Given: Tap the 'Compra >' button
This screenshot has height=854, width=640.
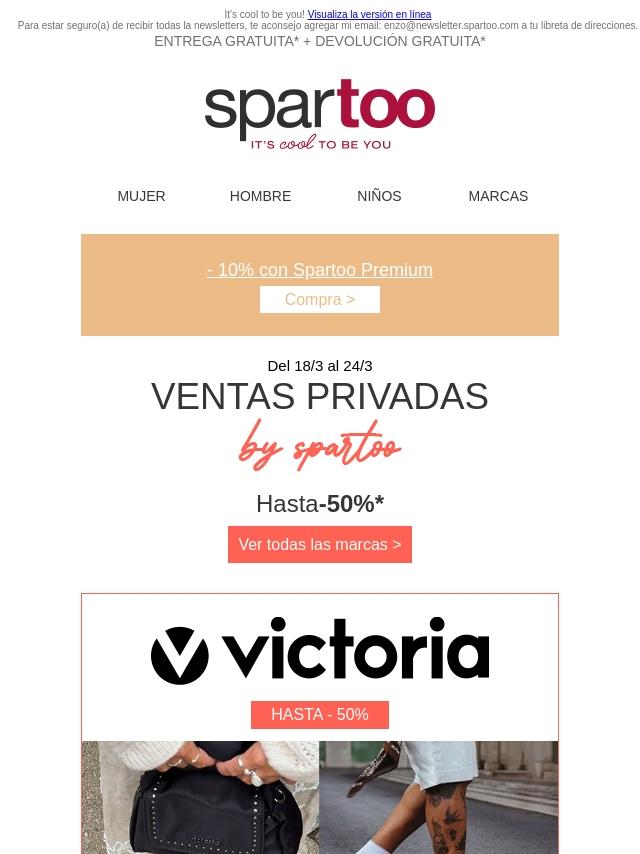Looking at the screenshot, I should point(320,300).
